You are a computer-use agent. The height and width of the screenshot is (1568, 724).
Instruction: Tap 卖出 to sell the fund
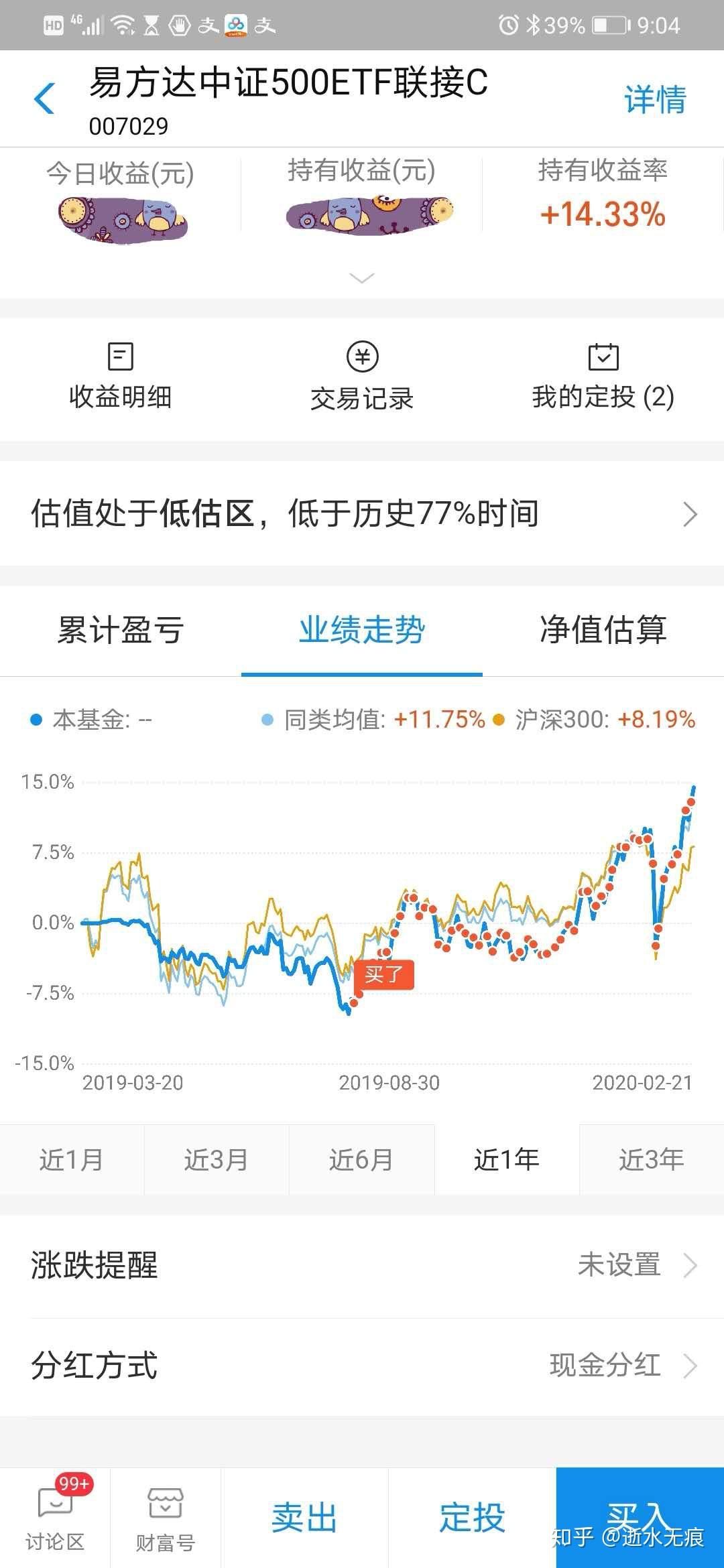point(304,1518)
